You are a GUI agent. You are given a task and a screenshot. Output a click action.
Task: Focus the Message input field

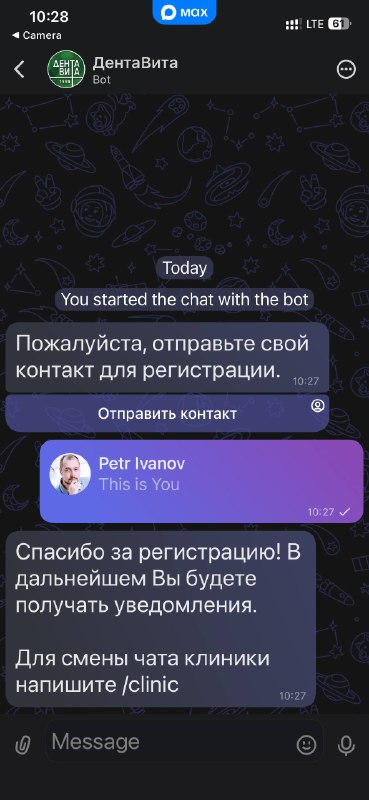[x=171, y=742]
